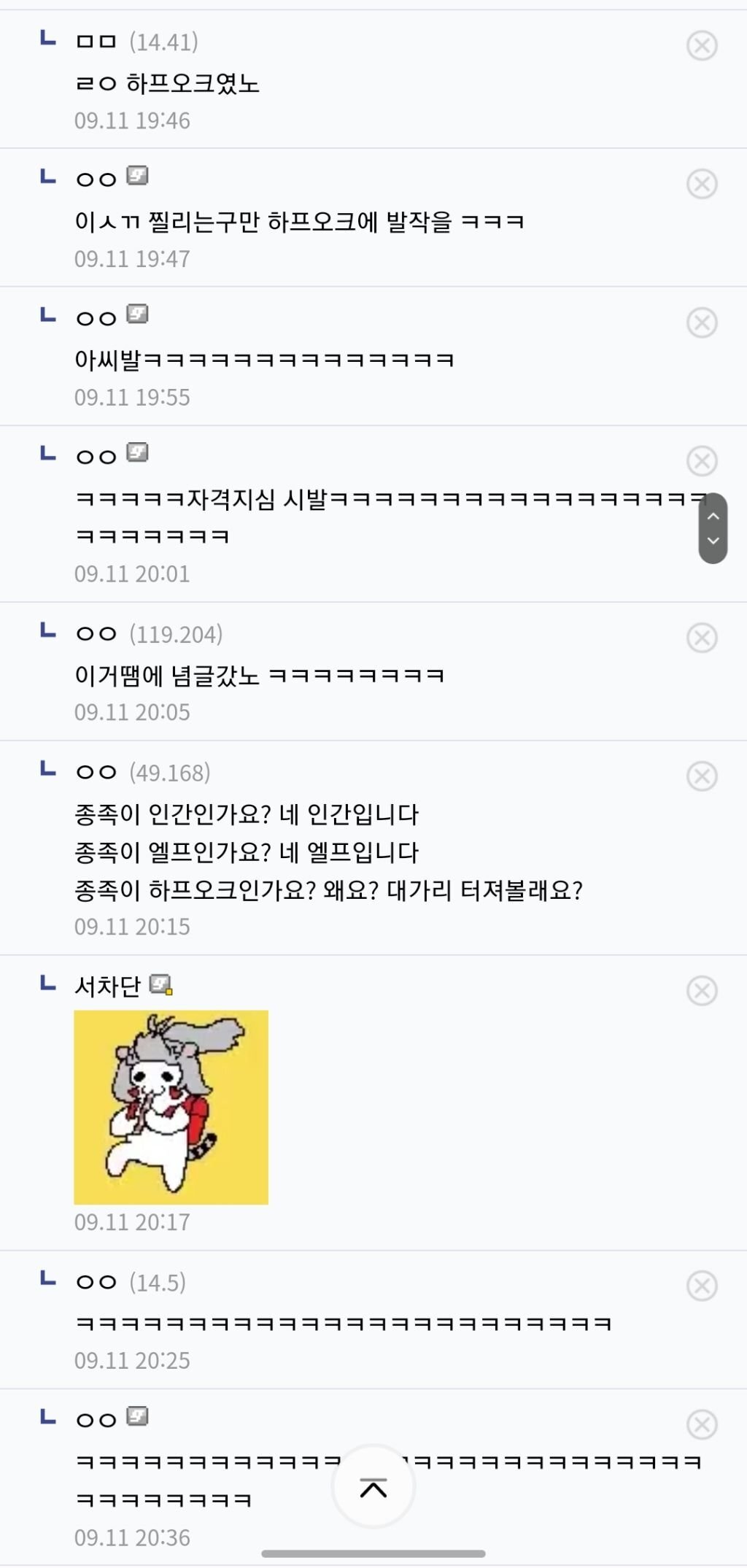Jump to top with the floating arrow

point(373,1487)
